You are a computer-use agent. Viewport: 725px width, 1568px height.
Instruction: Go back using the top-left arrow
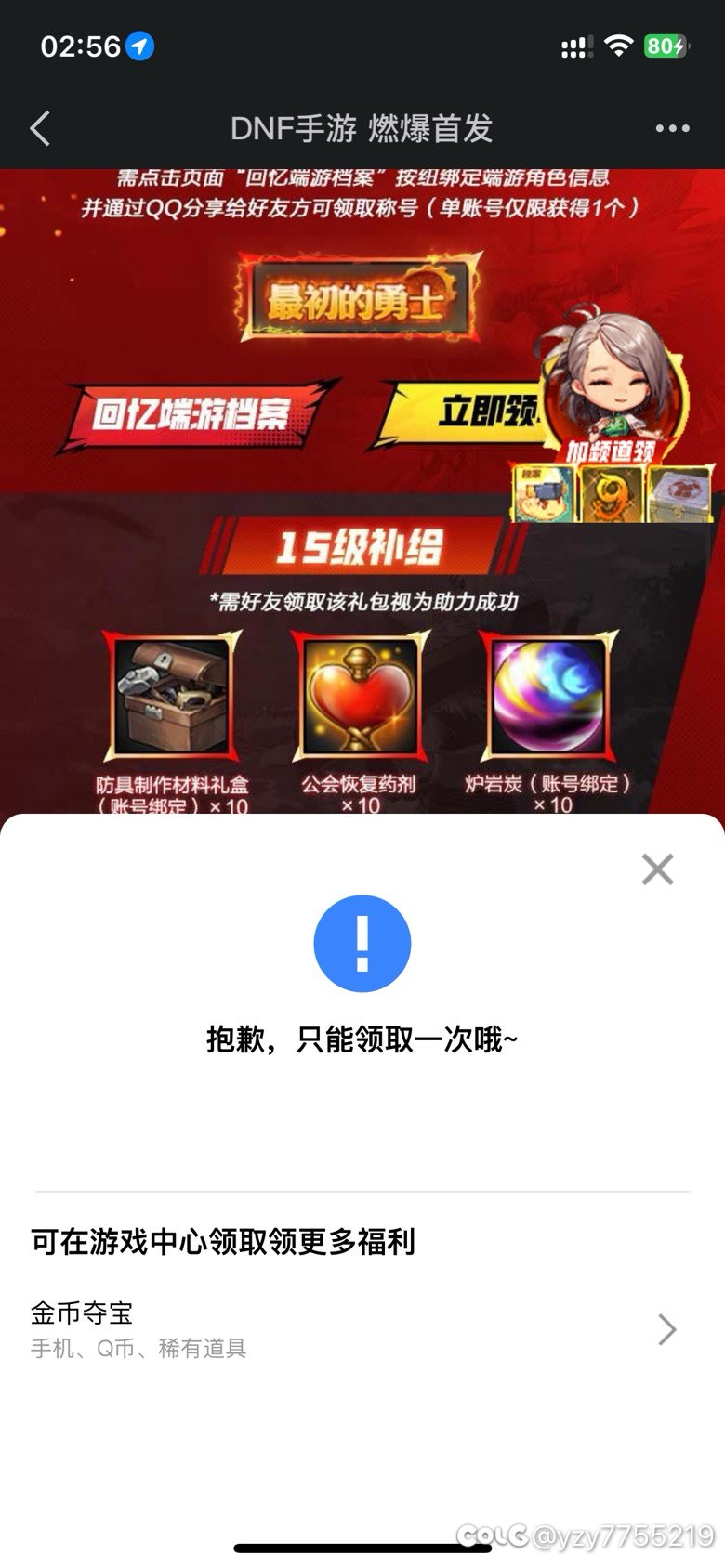tap(40, 128)
